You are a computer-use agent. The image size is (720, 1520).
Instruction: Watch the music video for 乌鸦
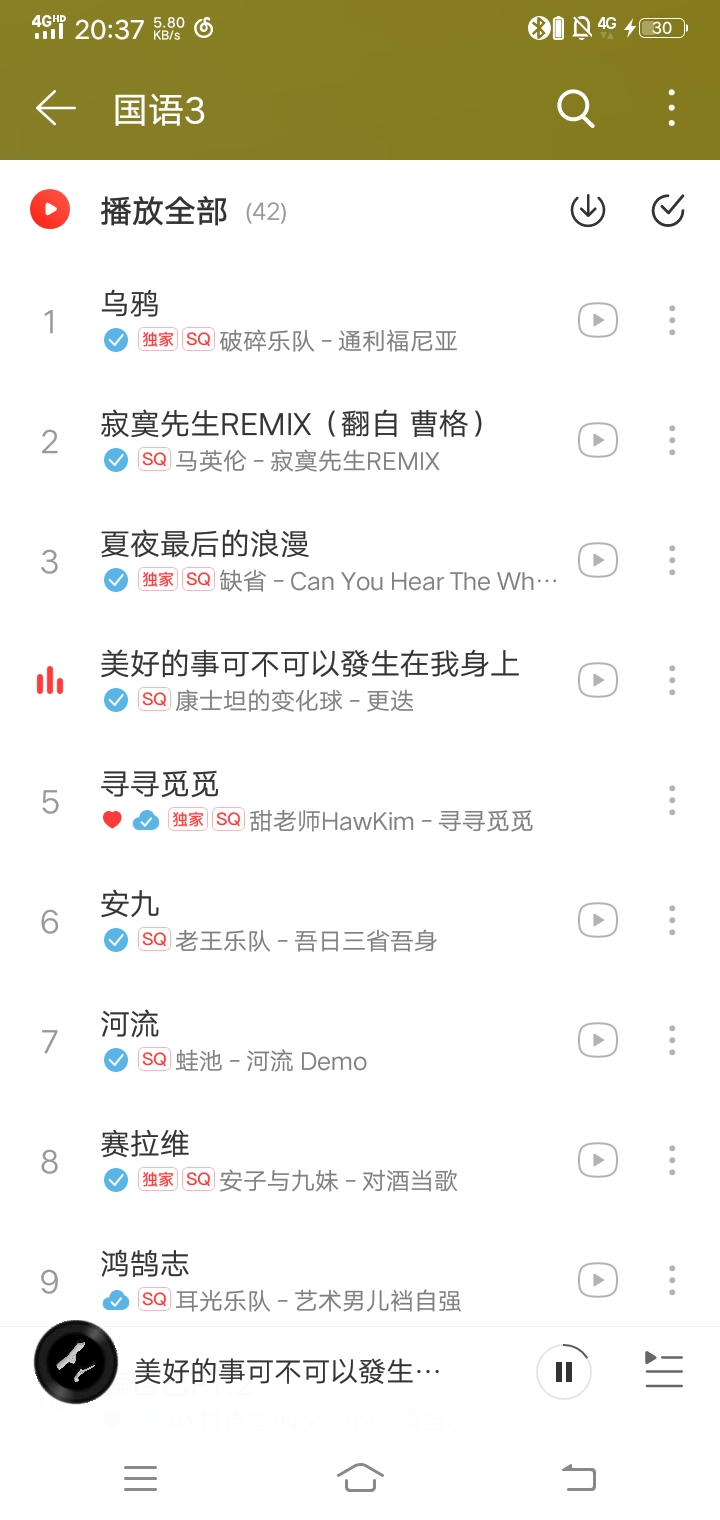[598, 320]
